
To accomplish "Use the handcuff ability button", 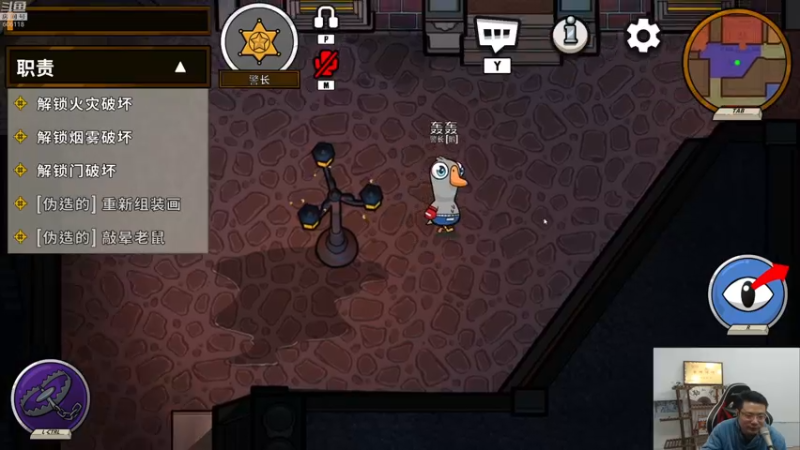I will [x=50, y=397].
